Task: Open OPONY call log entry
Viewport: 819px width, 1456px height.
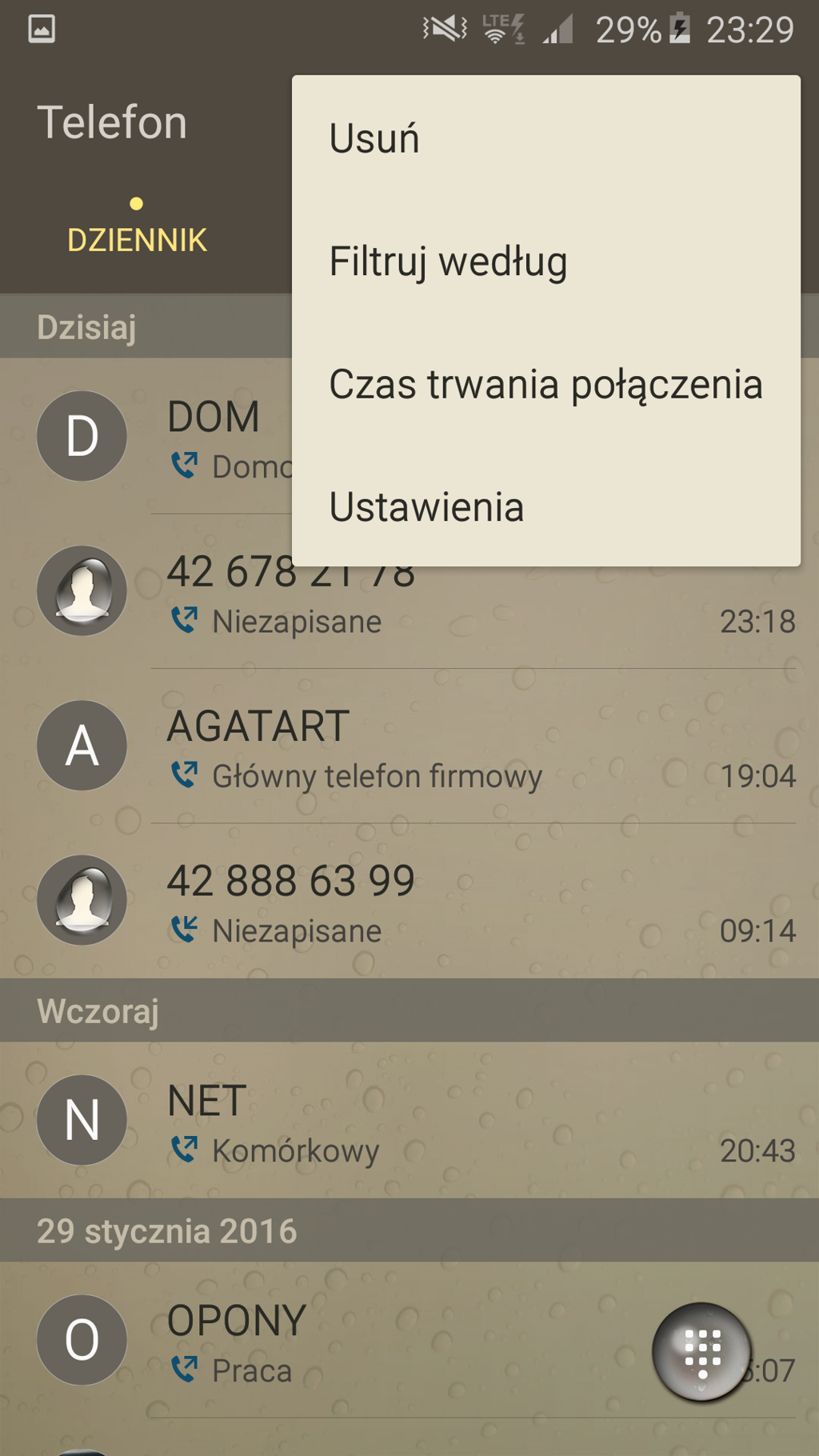Action: coord(400,1342)
